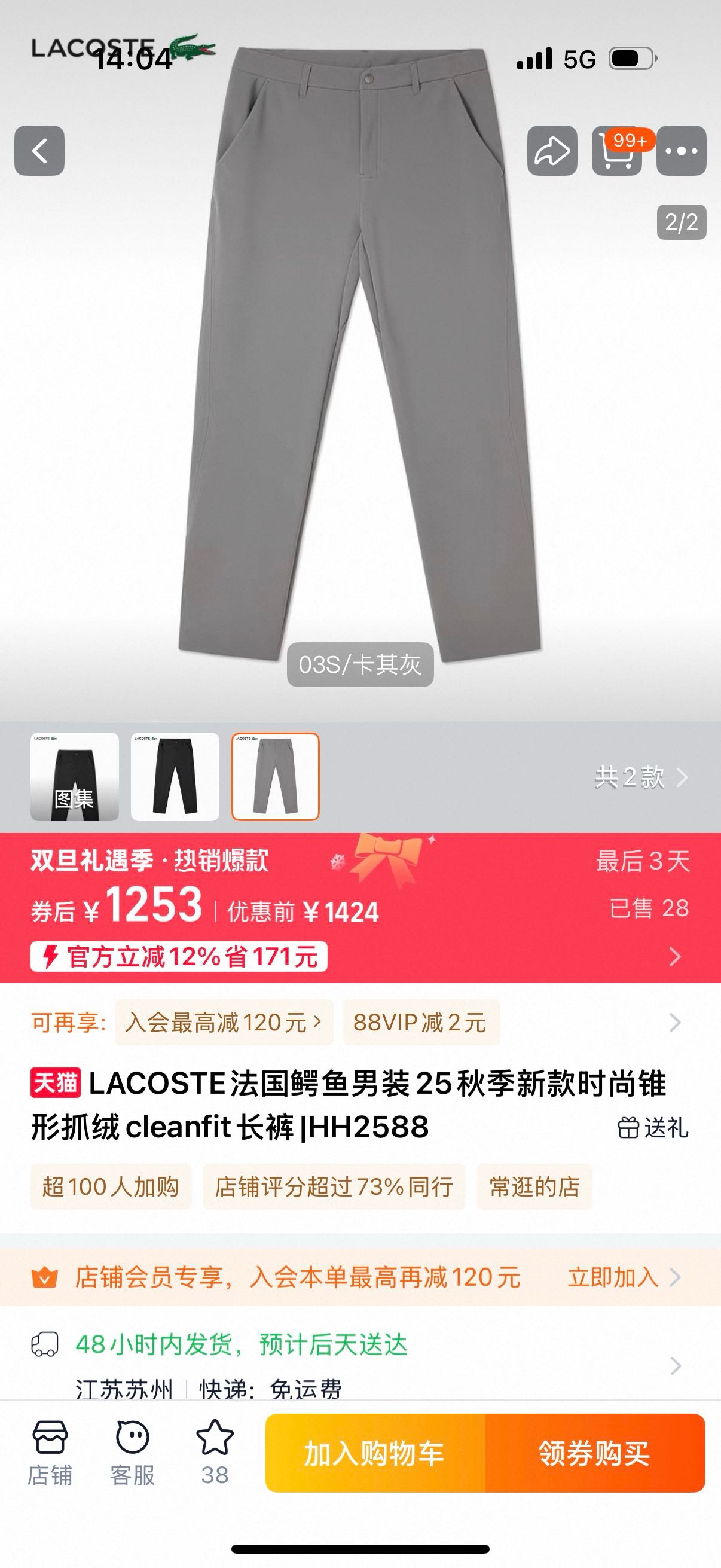Tap 加入购物车 to add to cart

point(375,1453)
